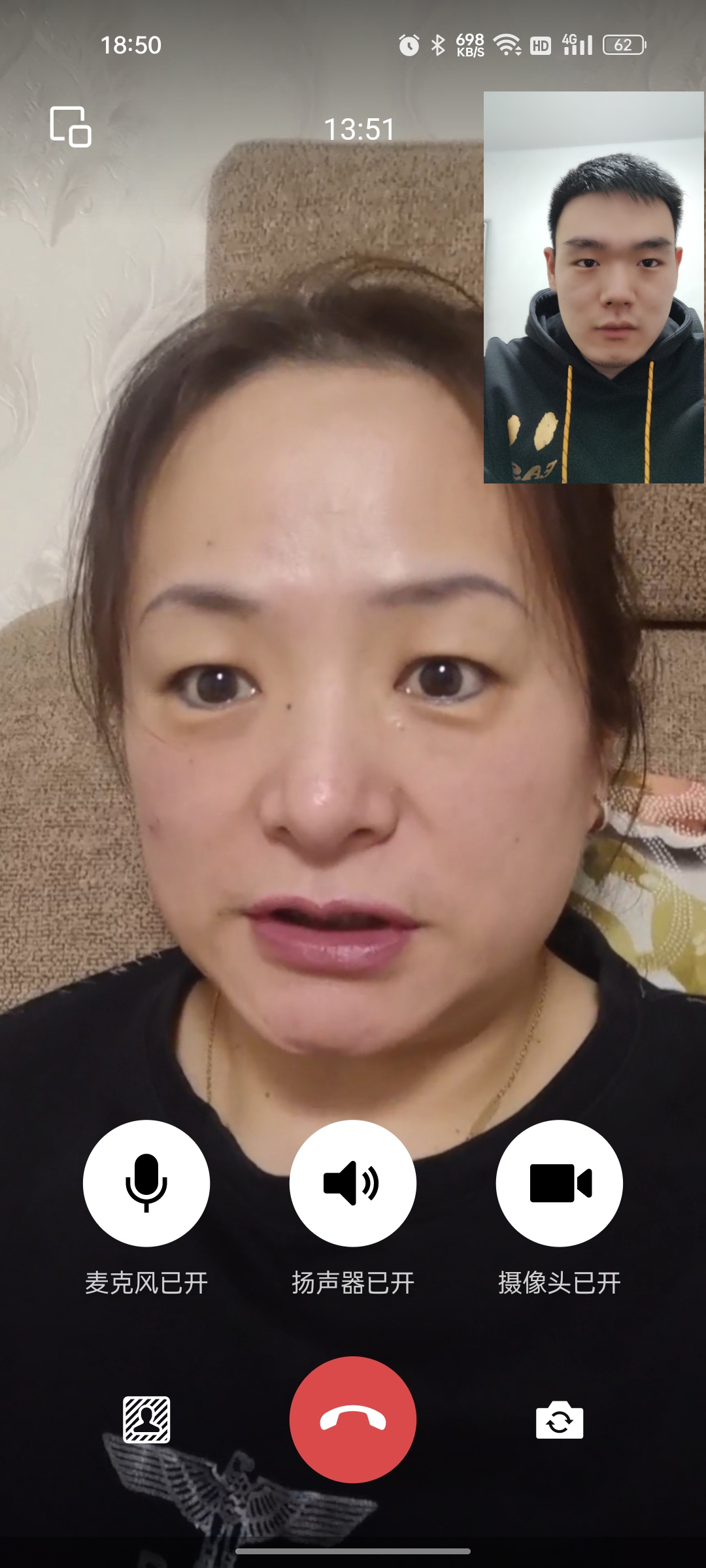The height and width of the screenshot is (1568, 706).
Task: Mute the microphone (麦克风已开)
Action: click(x=146, y=1183)
